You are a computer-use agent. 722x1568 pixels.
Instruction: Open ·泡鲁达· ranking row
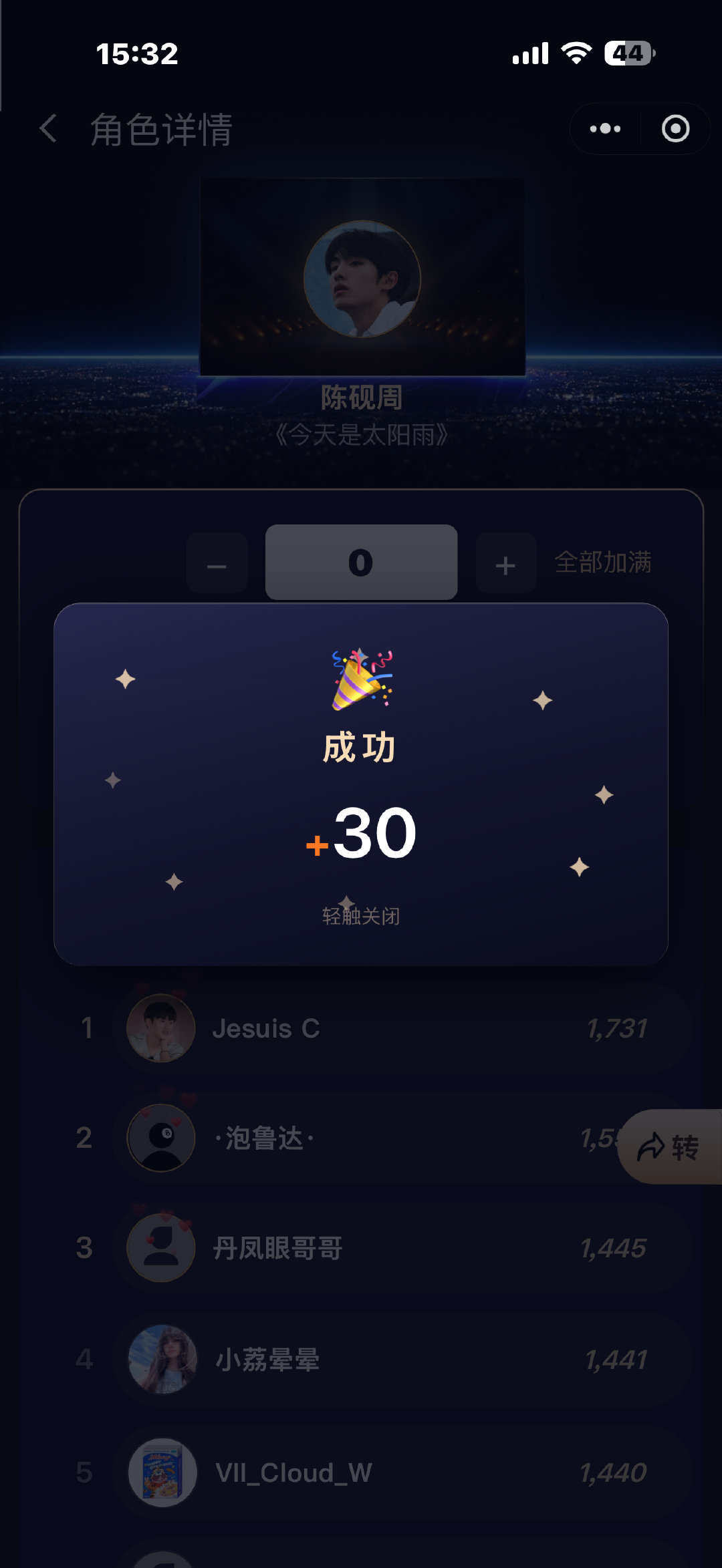[402, 1138]
